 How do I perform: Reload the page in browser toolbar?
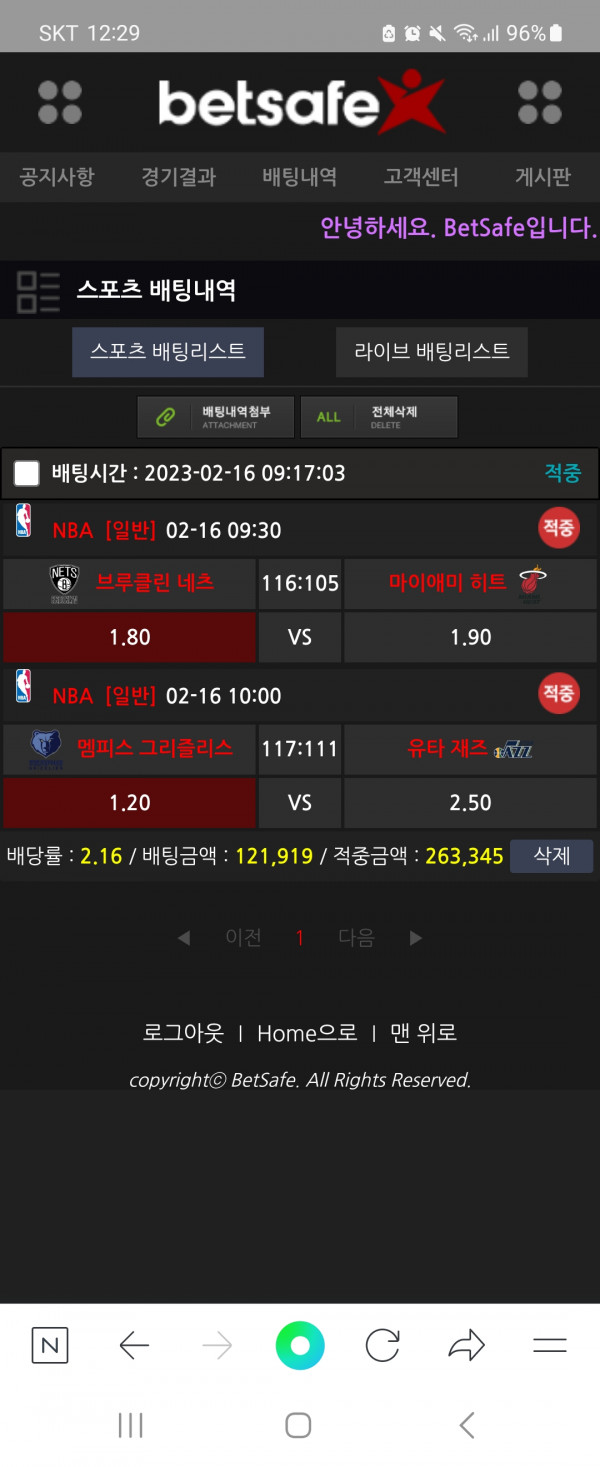[383, 1346]
